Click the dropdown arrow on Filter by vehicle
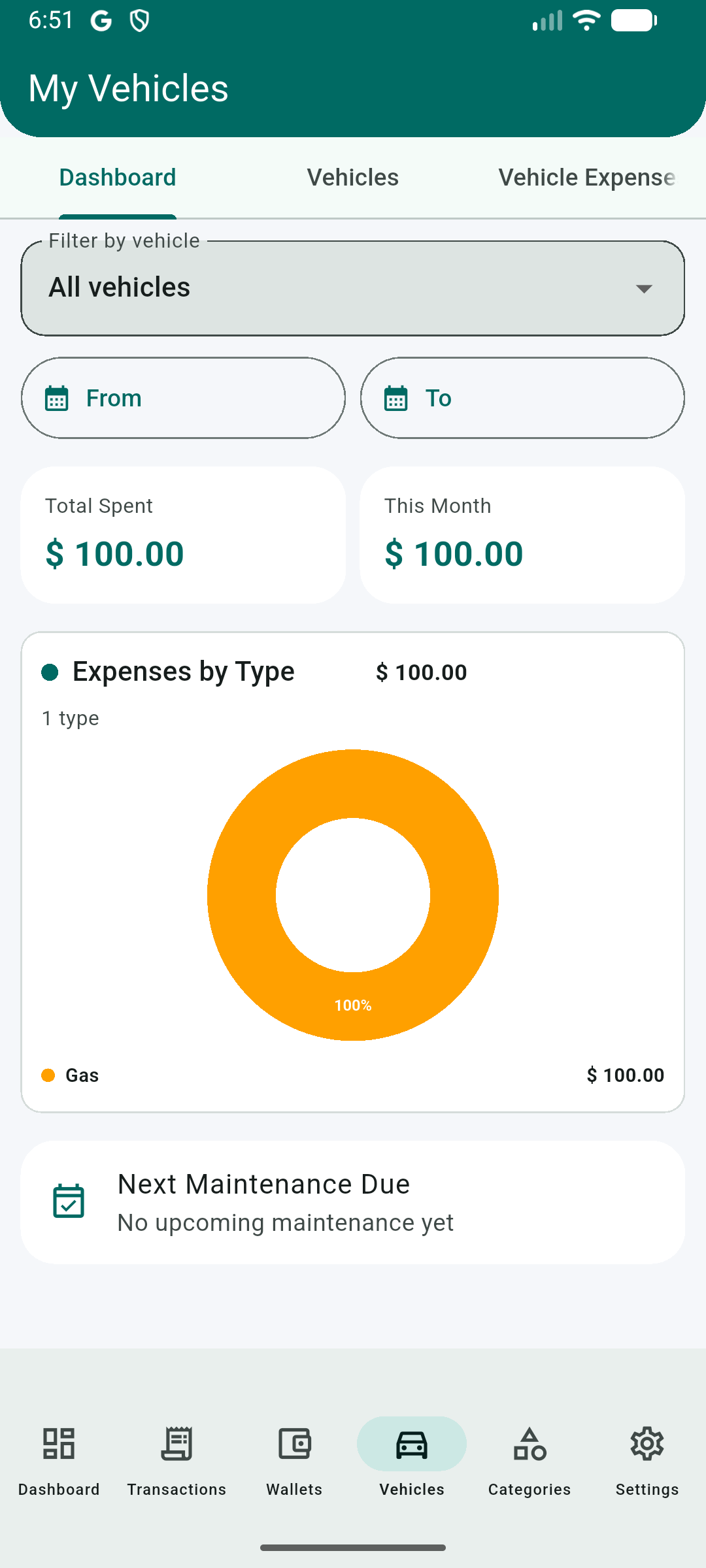The image size is (706, 1568). (x=644, y=287)
